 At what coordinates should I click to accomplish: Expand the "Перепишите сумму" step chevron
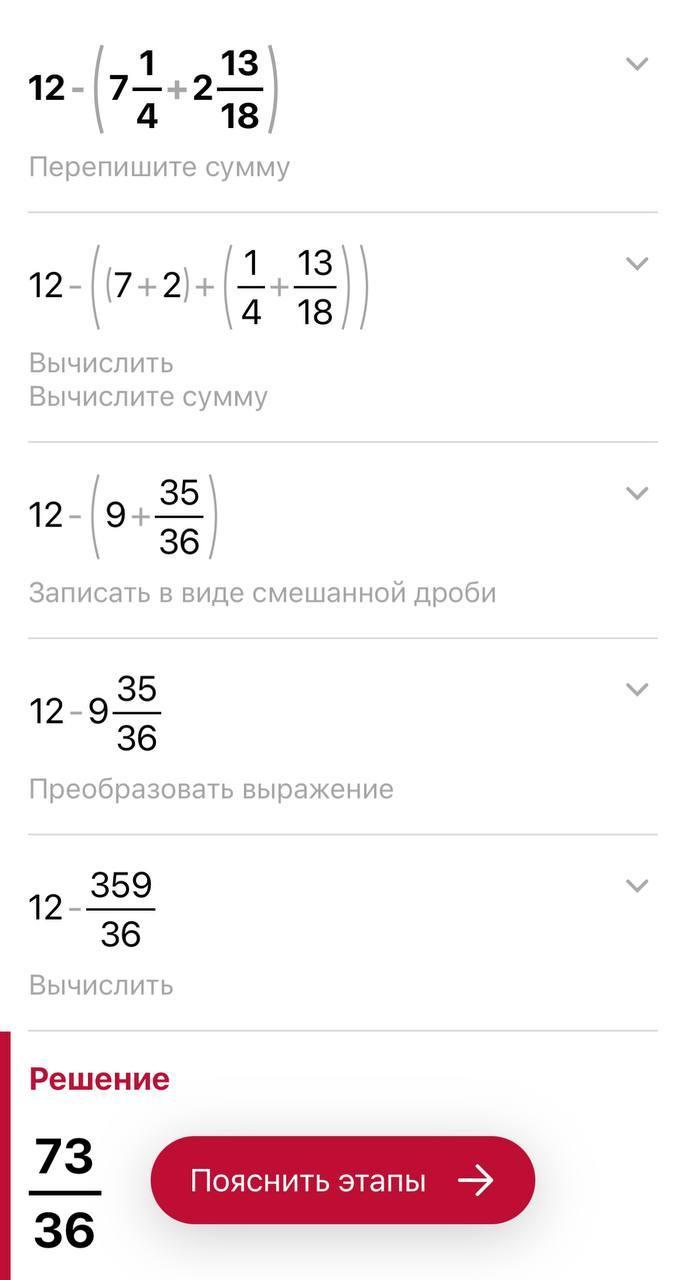[x=637, y=64]
